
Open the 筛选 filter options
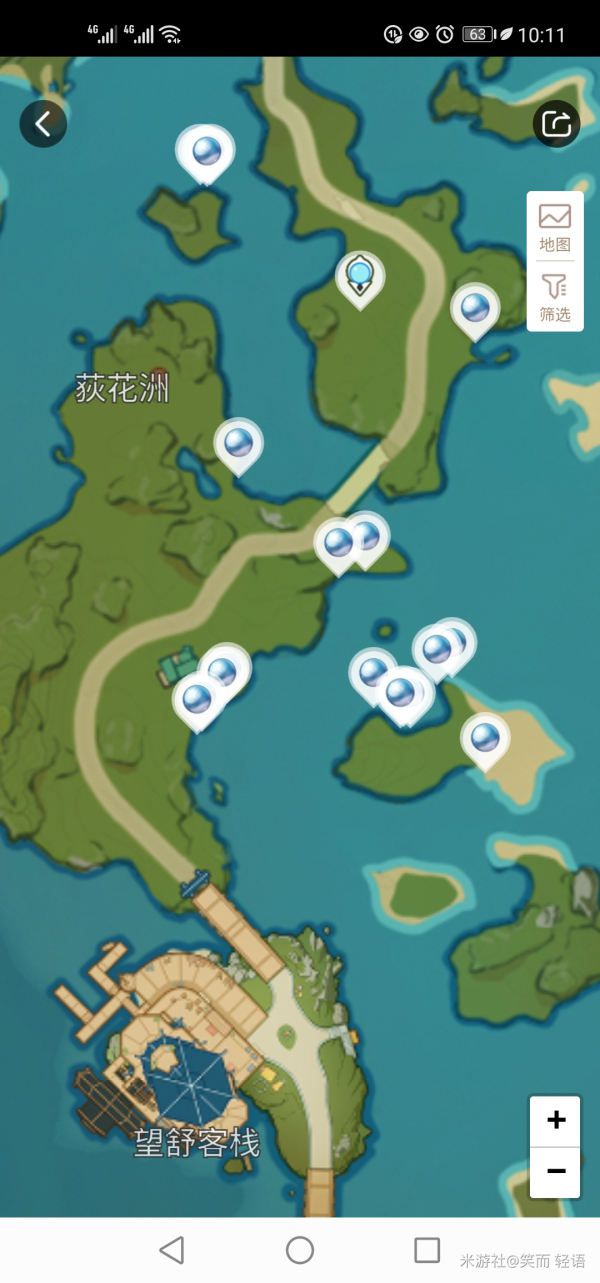pos(555,297)
